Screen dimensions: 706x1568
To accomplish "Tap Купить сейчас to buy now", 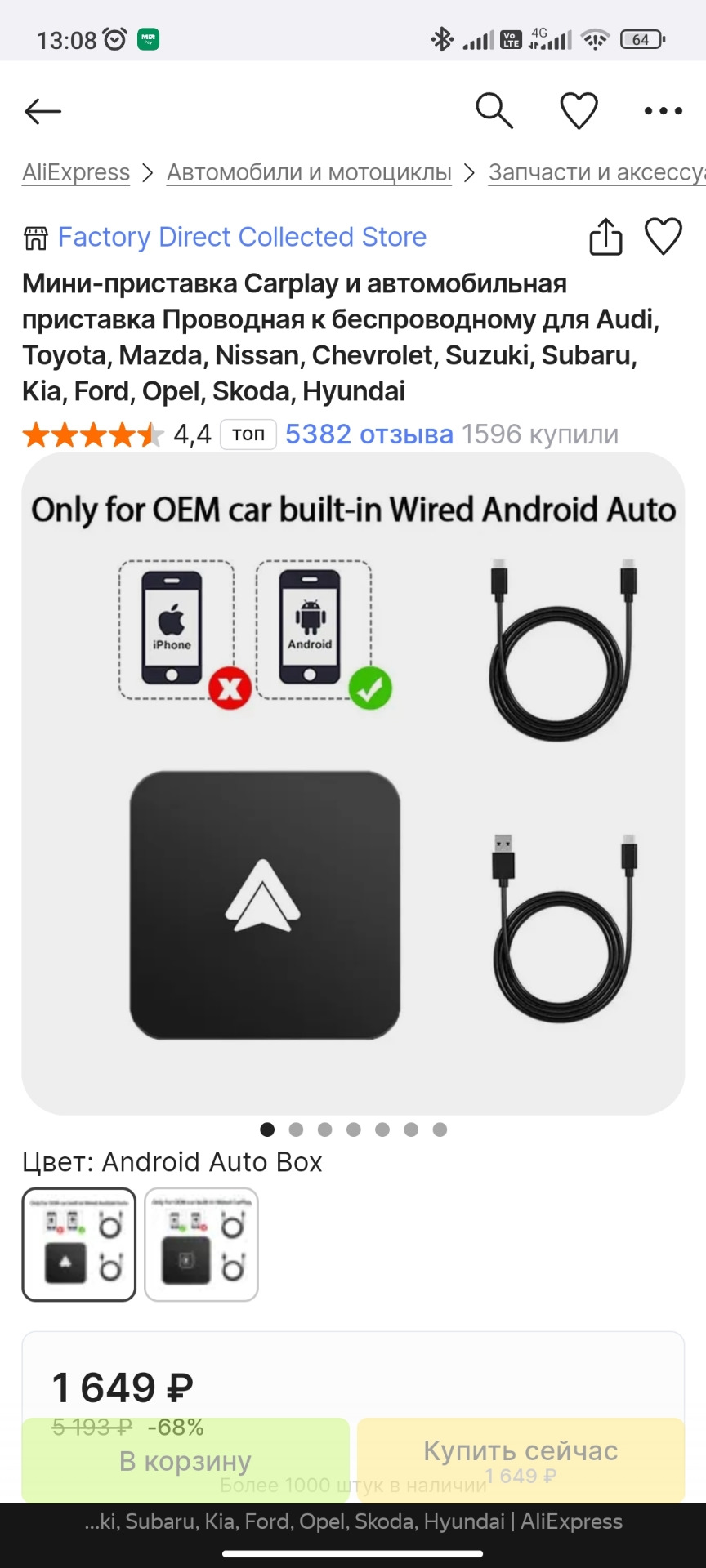I will [x=521, y=1460].
